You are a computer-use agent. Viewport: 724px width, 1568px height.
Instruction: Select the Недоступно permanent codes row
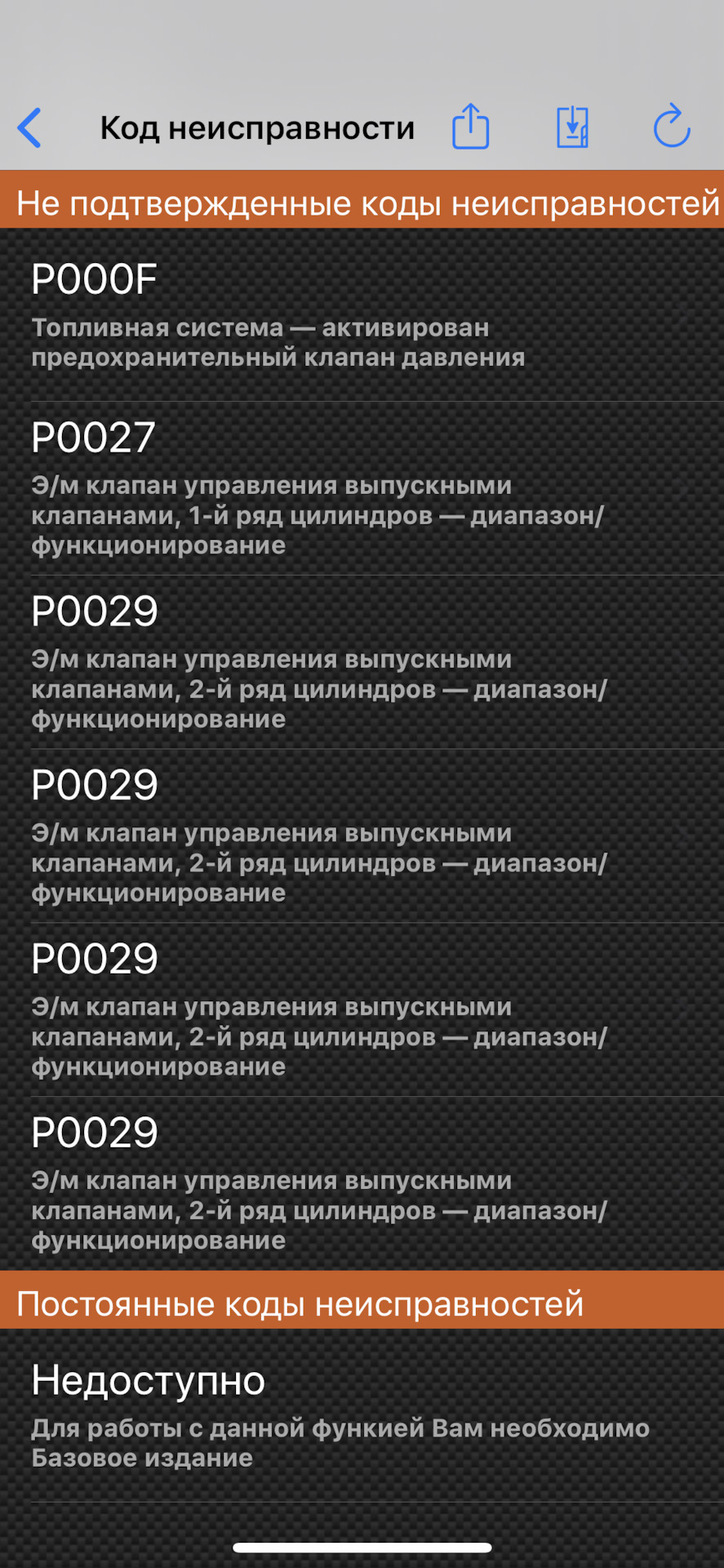[x=362, y=1415]
